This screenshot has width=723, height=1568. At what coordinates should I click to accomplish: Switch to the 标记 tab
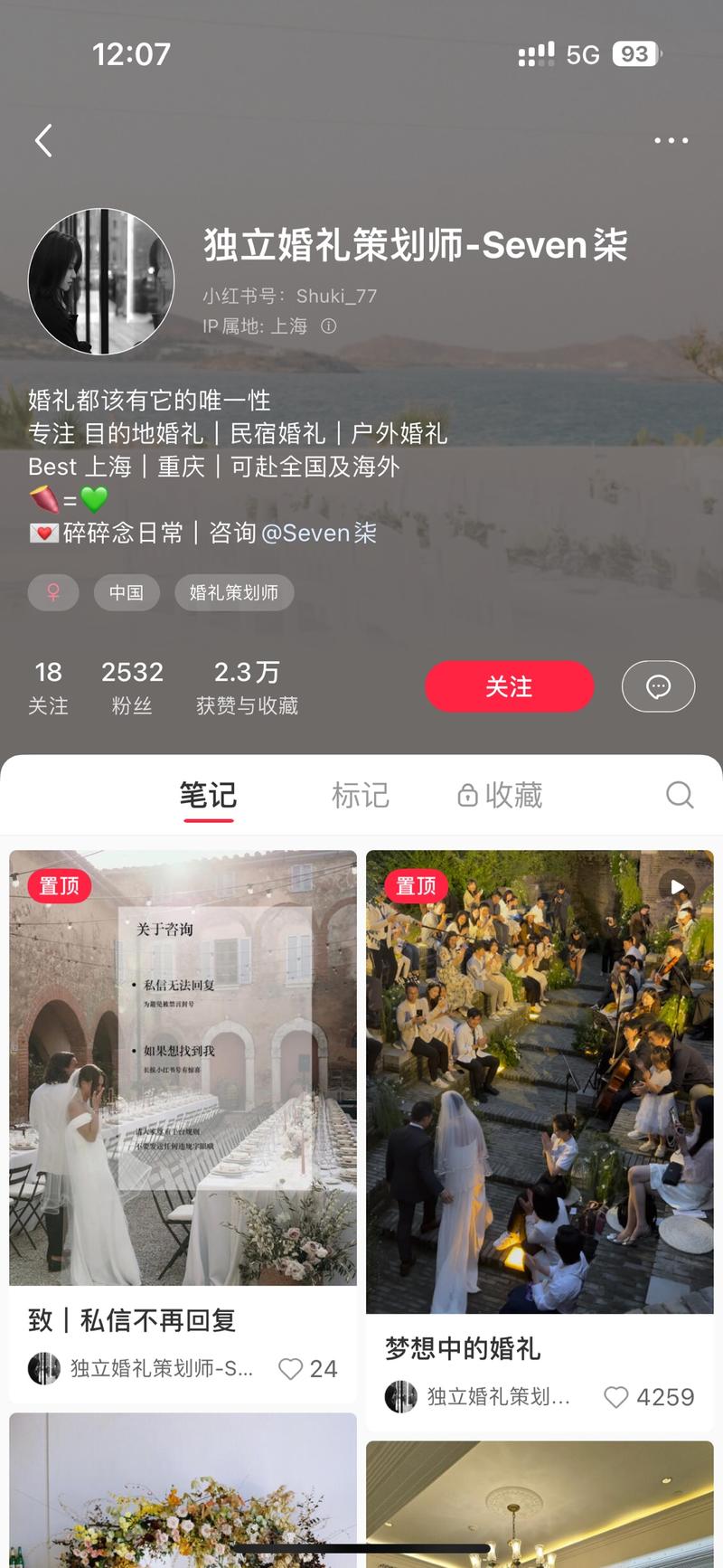click(x=361, y=796)
